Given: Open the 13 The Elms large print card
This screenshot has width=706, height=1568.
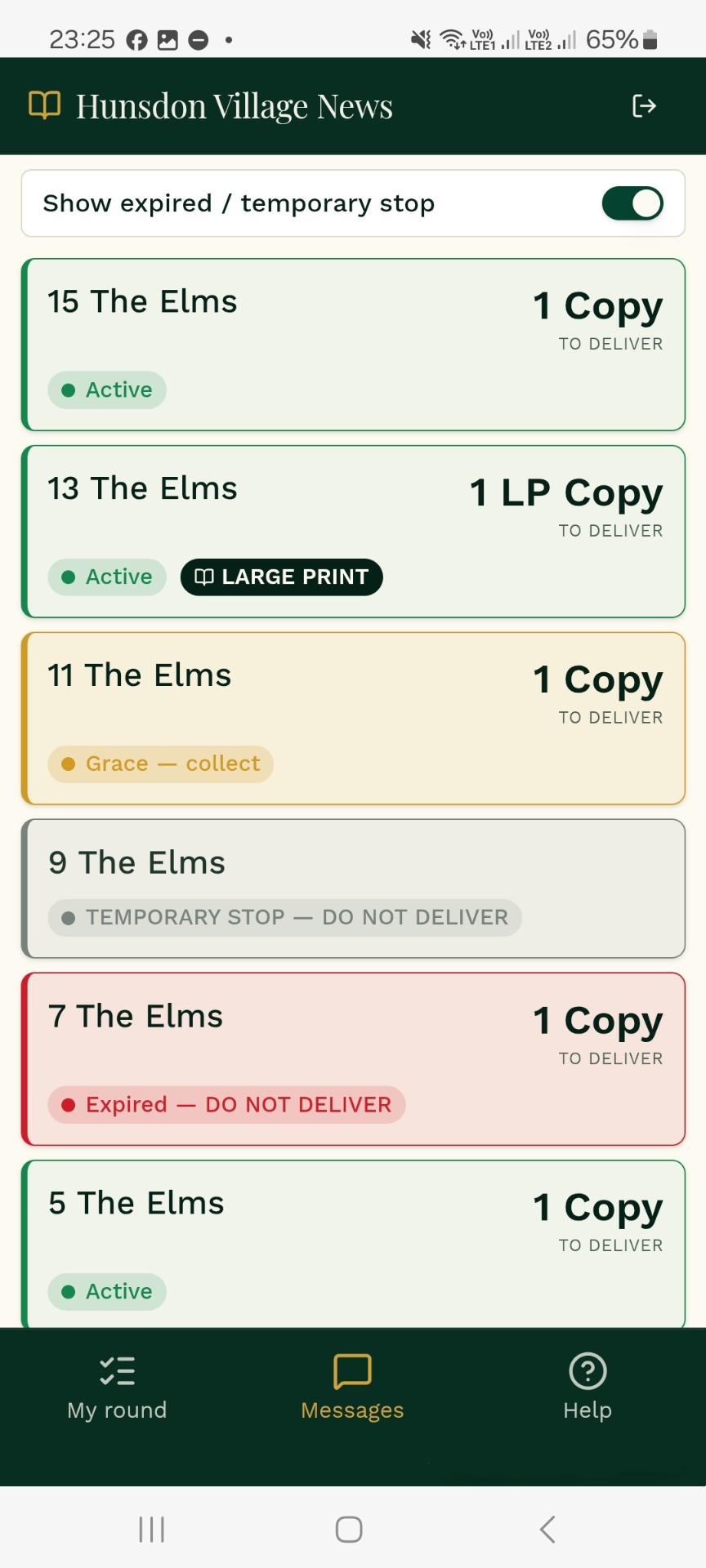Looking at the screenshot, I should tap(353, 532).
